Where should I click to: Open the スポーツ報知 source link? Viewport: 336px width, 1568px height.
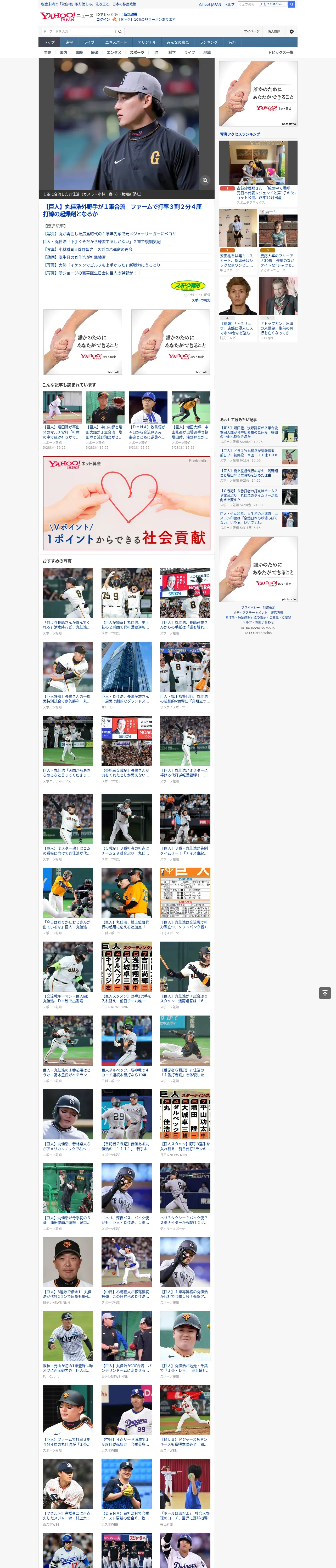(201, 300)
